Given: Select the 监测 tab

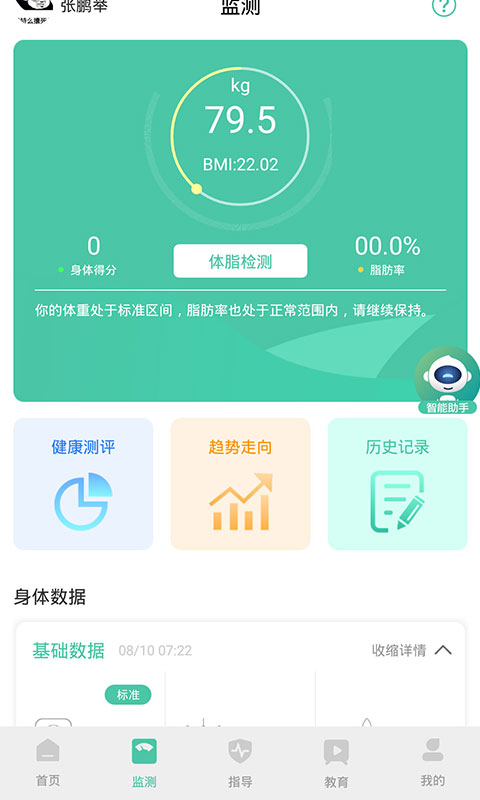Looking at the screenshot, I should [x=144, y=763].
